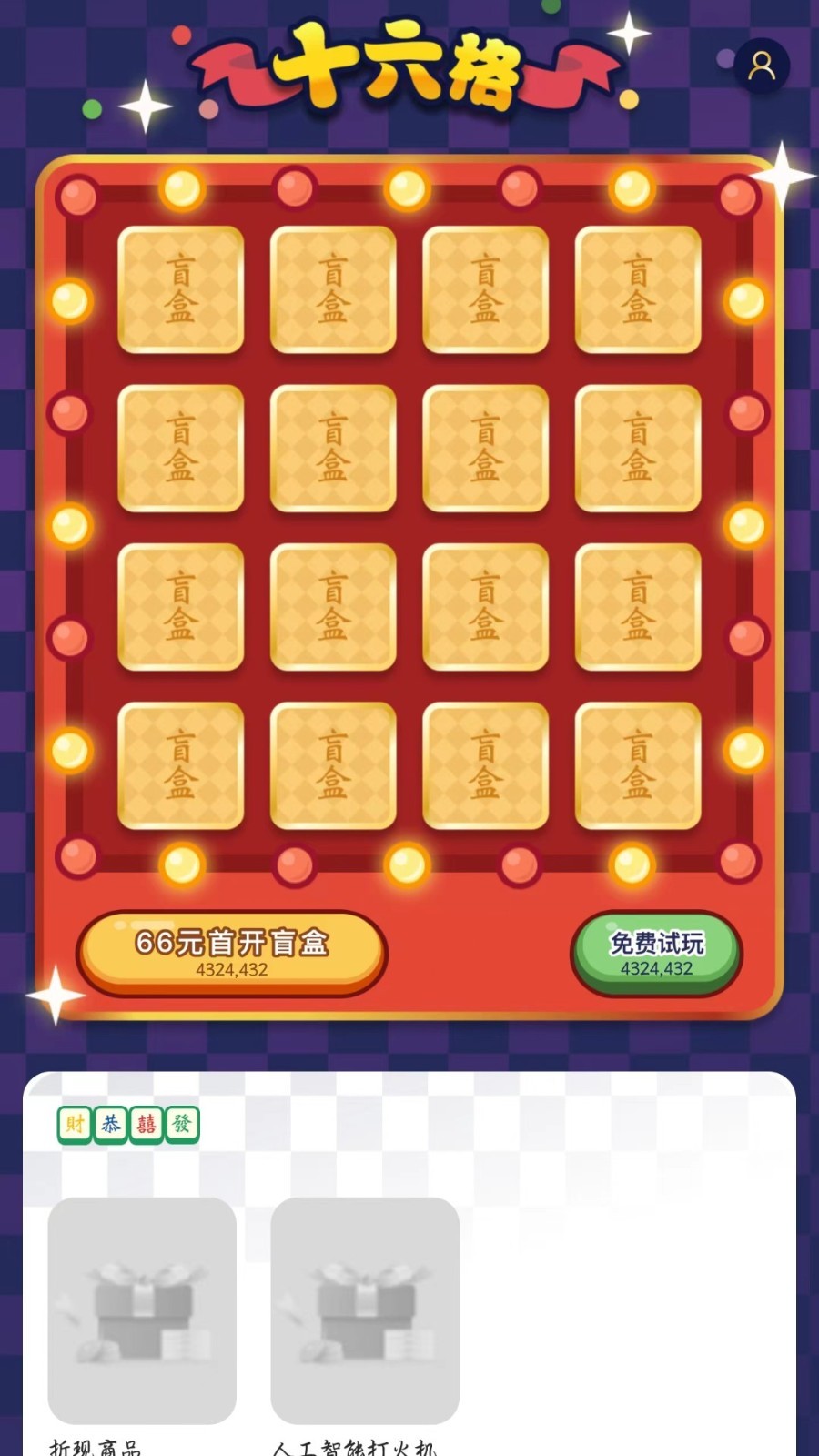Start the 免费试玩 free trial
The image size is (819, 1456).
pos(656,953)
